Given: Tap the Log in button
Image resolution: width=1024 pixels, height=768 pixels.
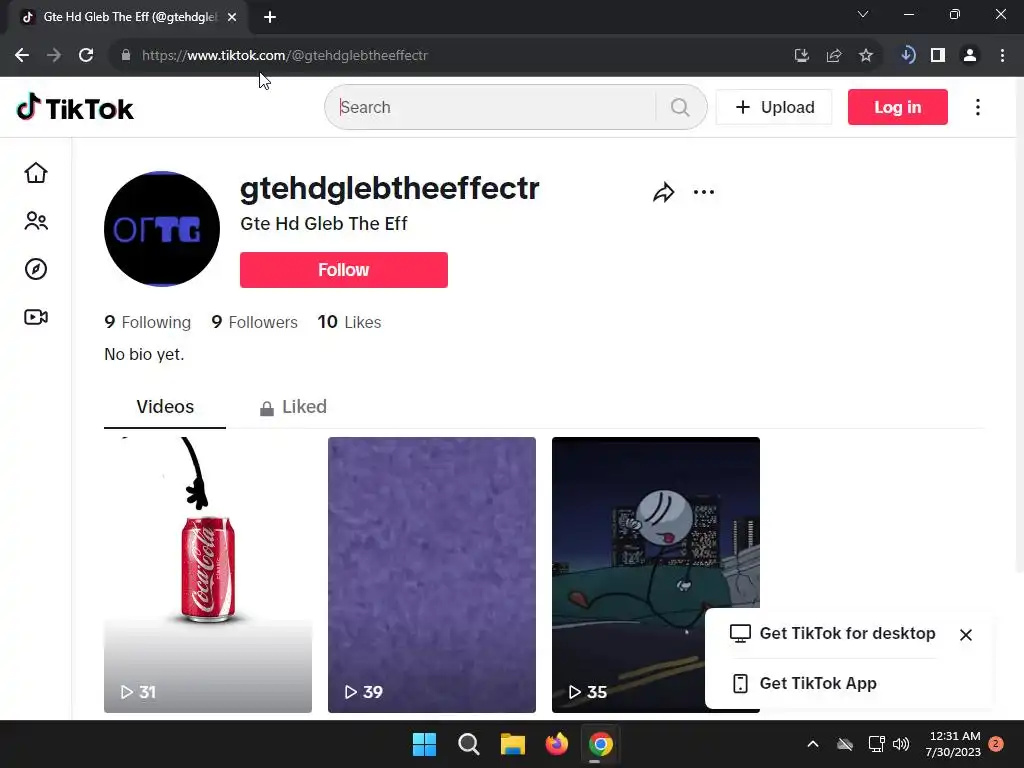Looking at the screenshot, I should [897, 107].
